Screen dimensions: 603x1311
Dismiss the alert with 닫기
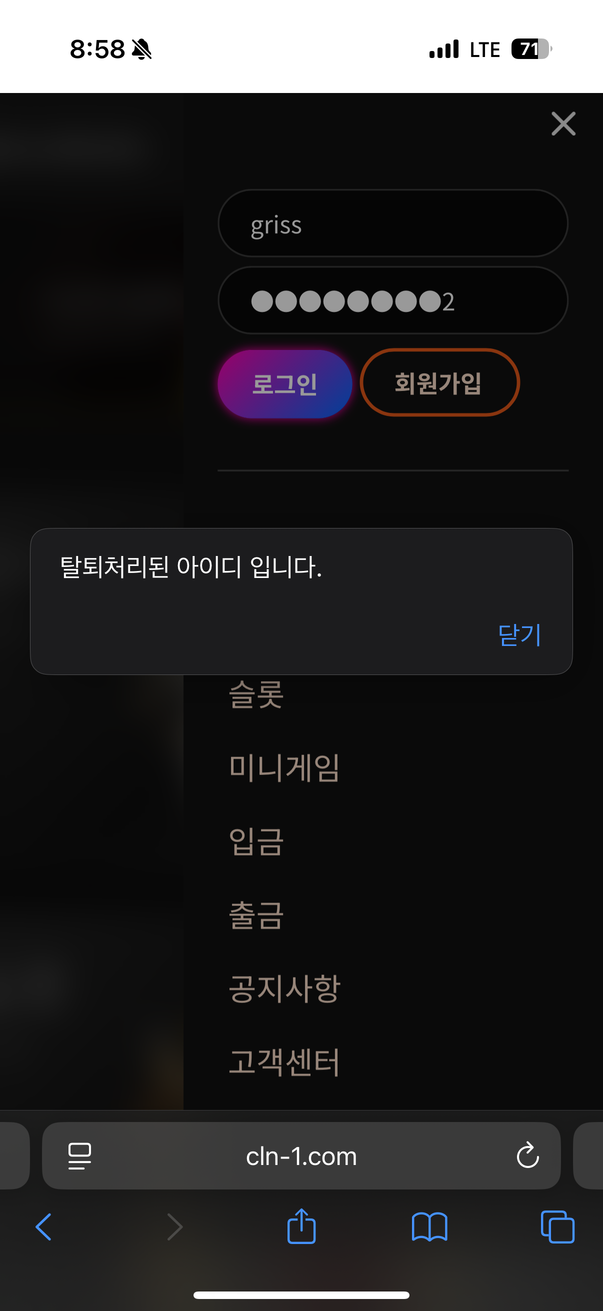coord(519,635)
